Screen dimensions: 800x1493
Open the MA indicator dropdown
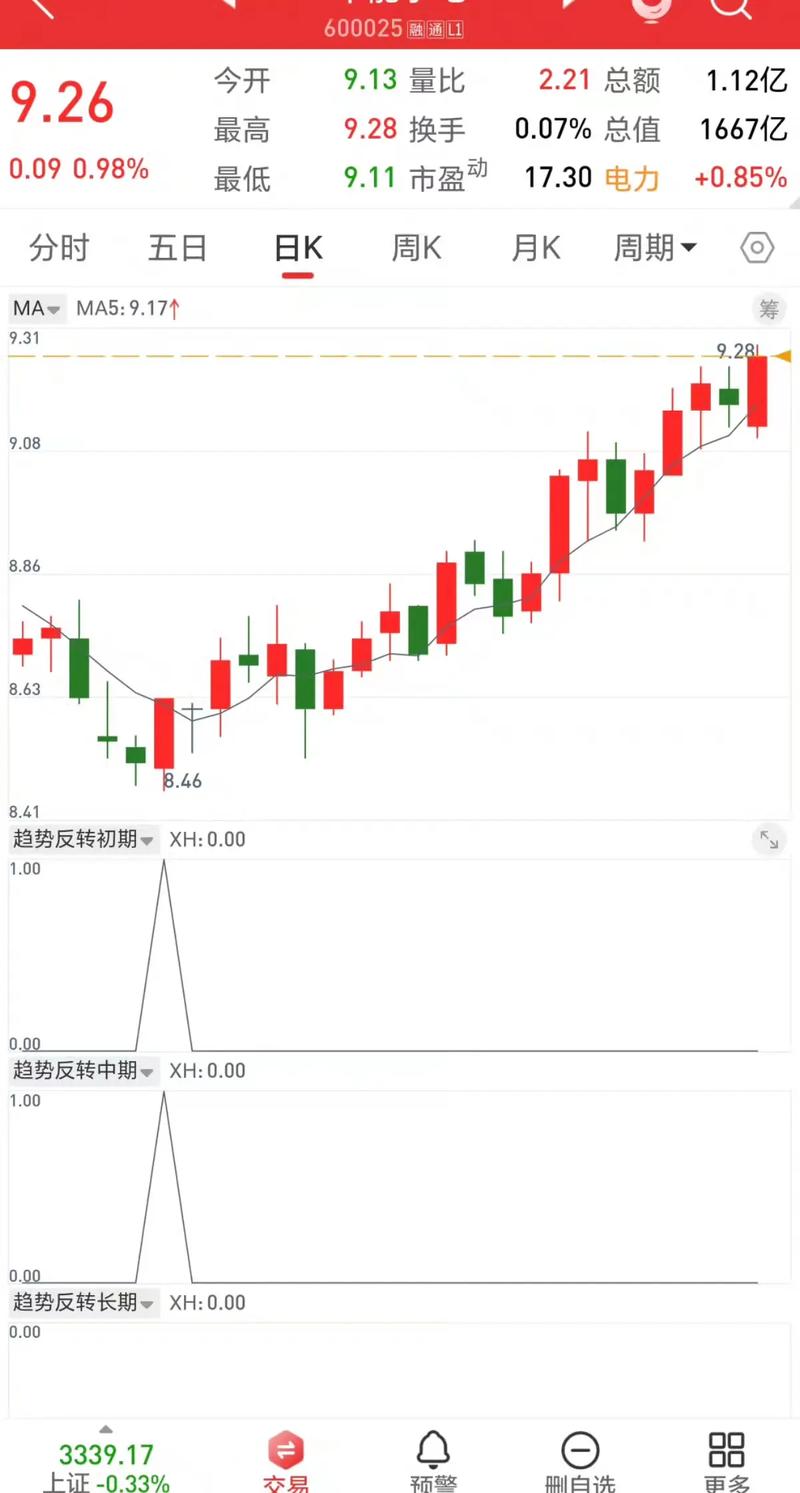pos(35,309)
